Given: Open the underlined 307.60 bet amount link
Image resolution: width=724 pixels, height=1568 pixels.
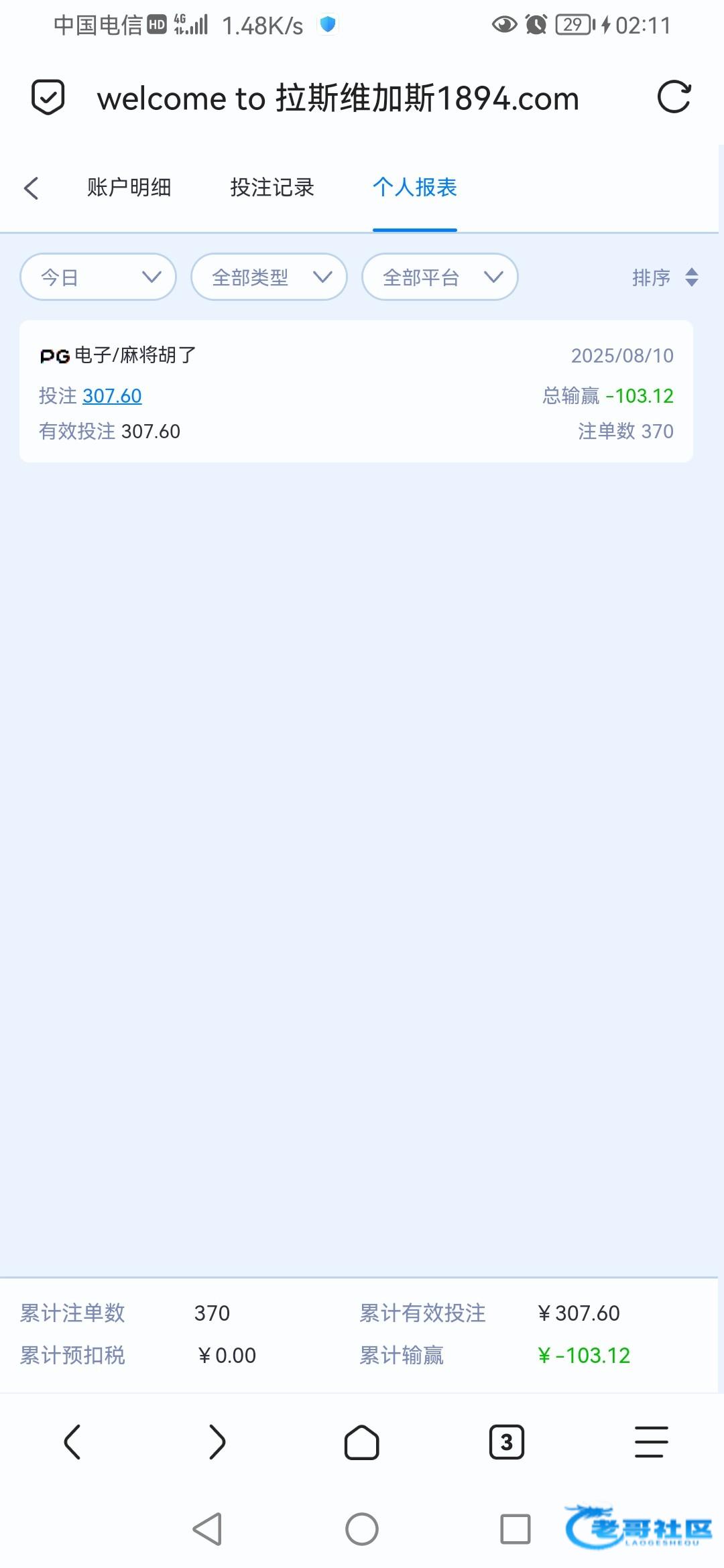Looking at the screenshot, I should 112,396.
